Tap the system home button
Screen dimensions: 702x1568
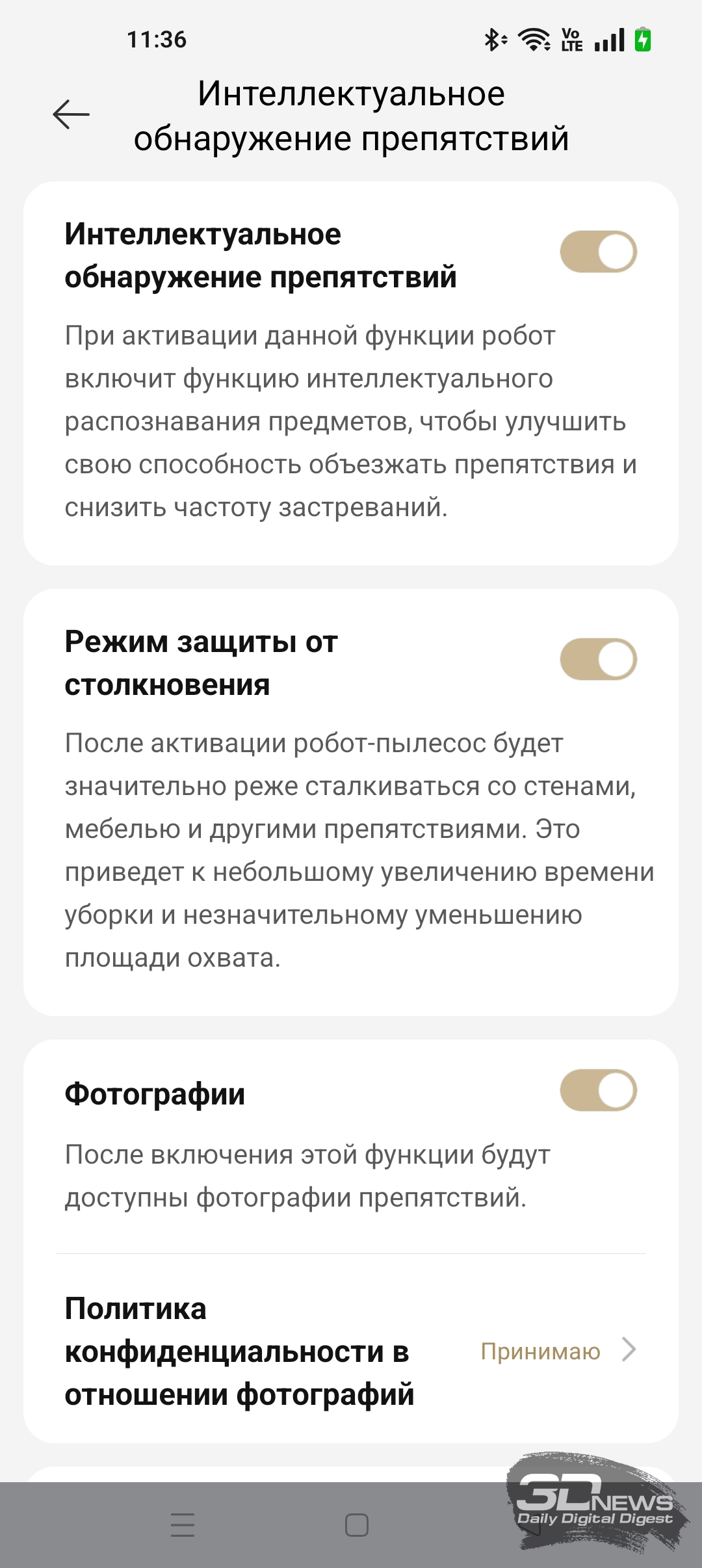pos(356,1524)
